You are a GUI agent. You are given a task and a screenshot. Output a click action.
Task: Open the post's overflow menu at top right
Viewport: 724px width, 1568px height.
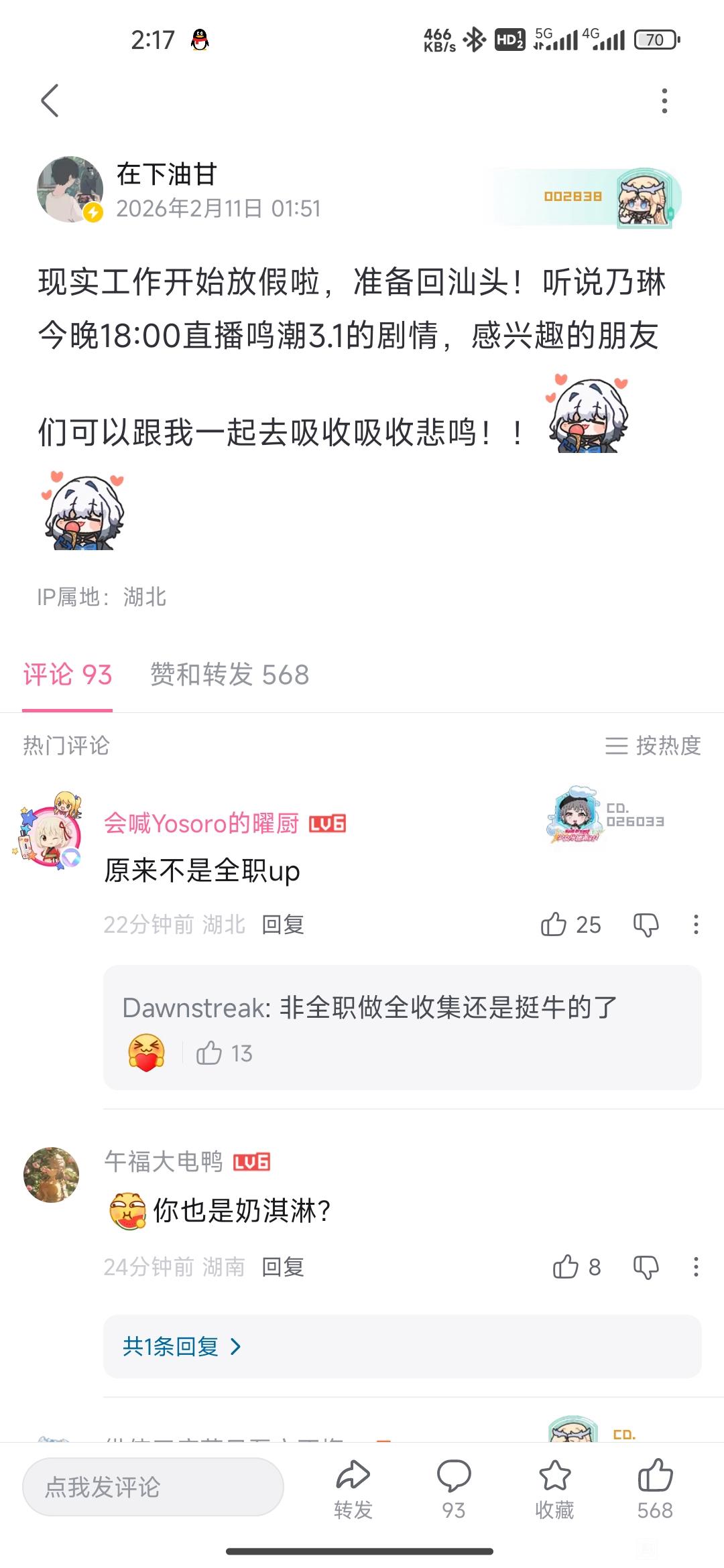(664, 101)
